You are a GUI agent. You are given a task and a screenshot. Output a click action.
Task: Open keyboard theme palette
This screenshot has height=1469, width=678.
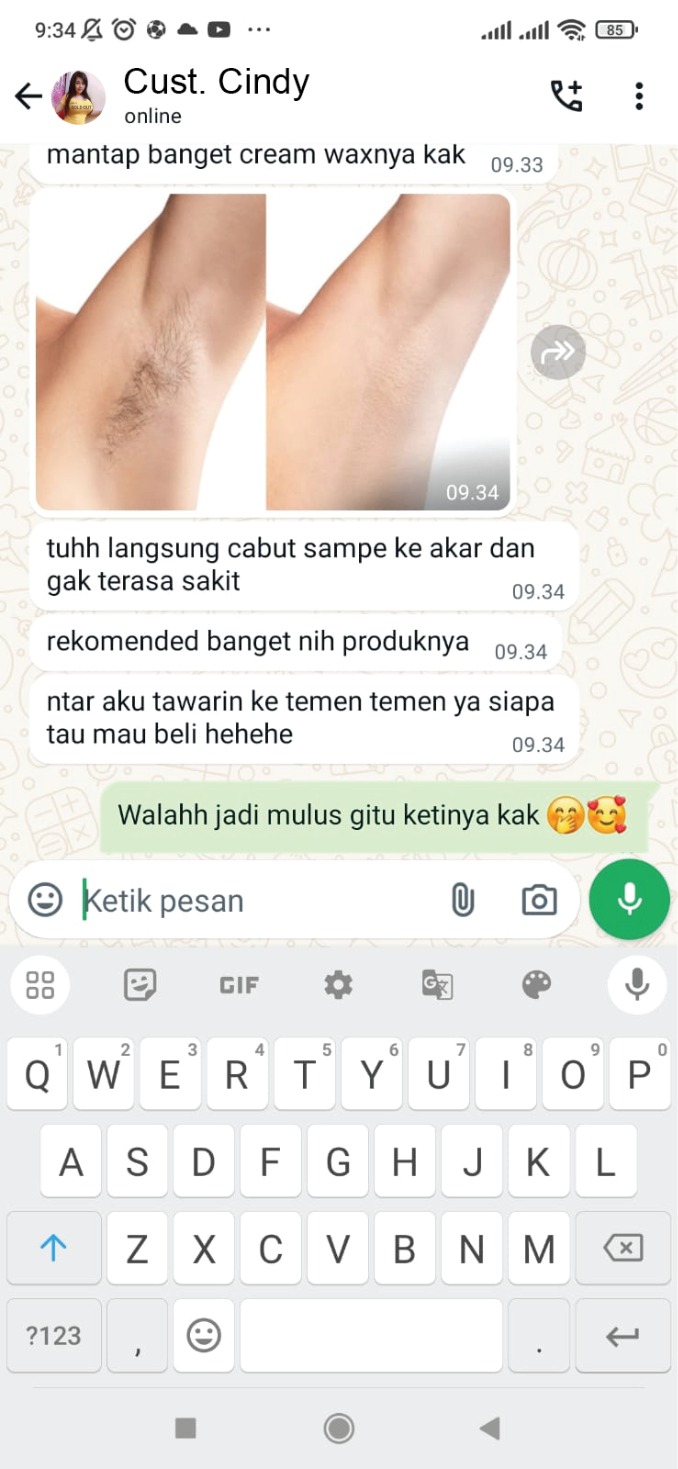point(537,986)
